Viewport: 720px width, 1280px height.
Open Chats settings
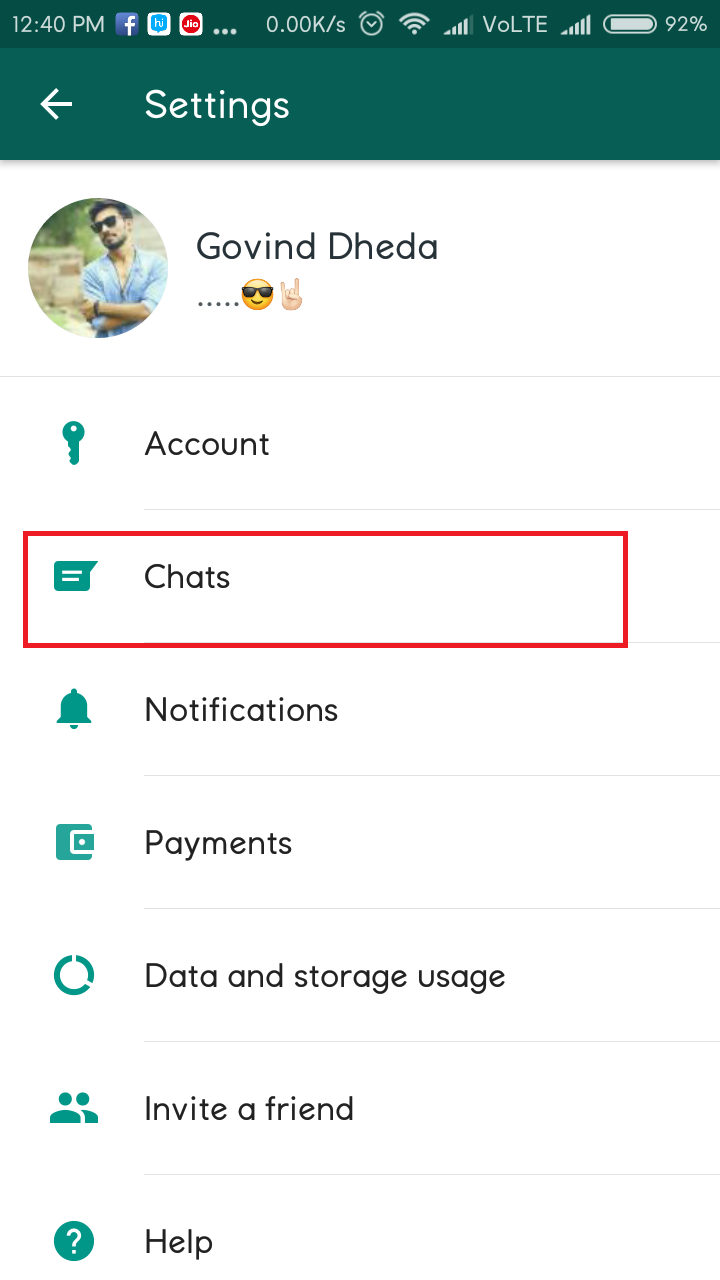click(188, 577)
